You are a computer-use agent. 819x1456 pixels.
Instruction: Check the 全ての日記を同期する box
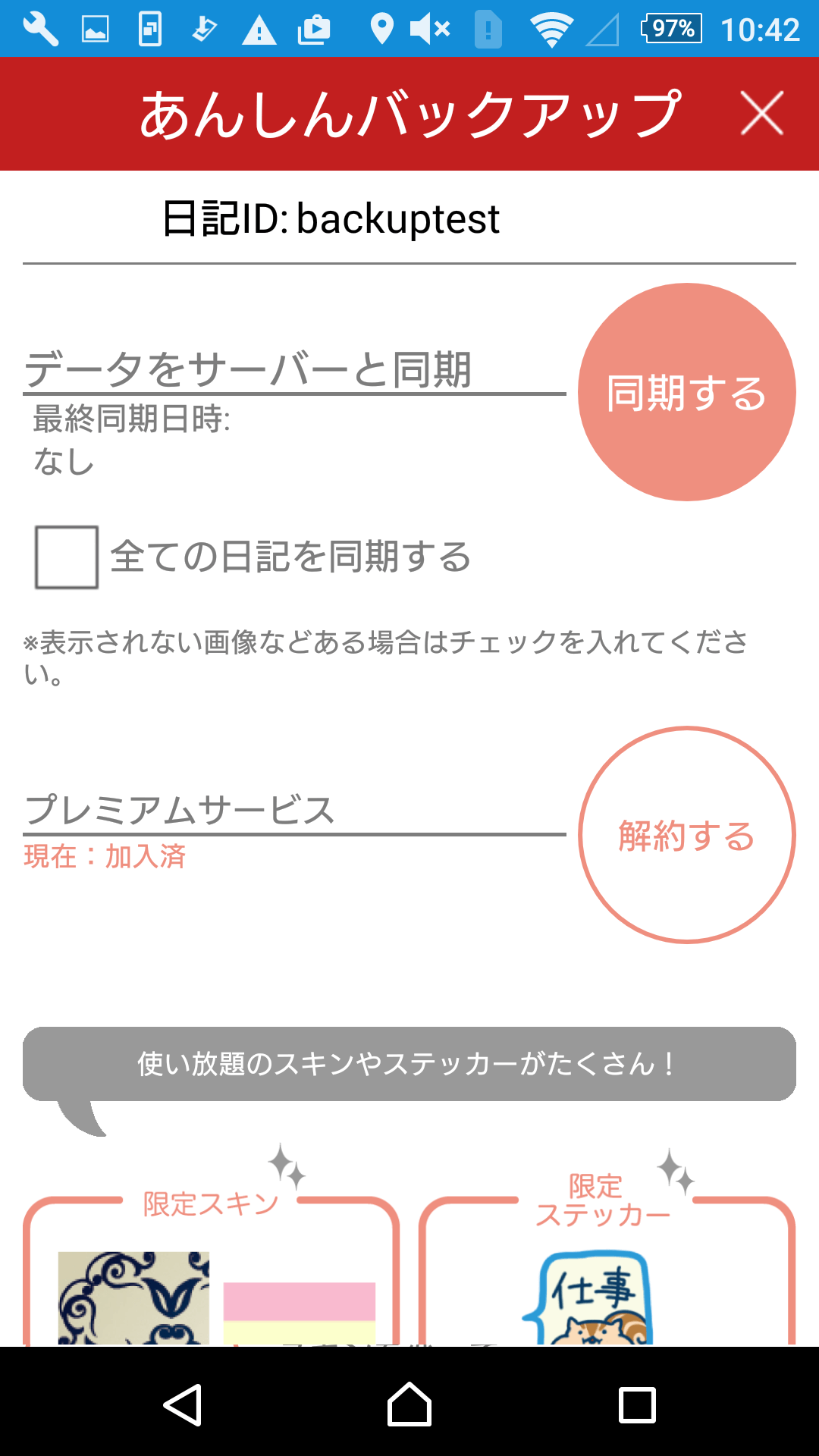point(67,557)
